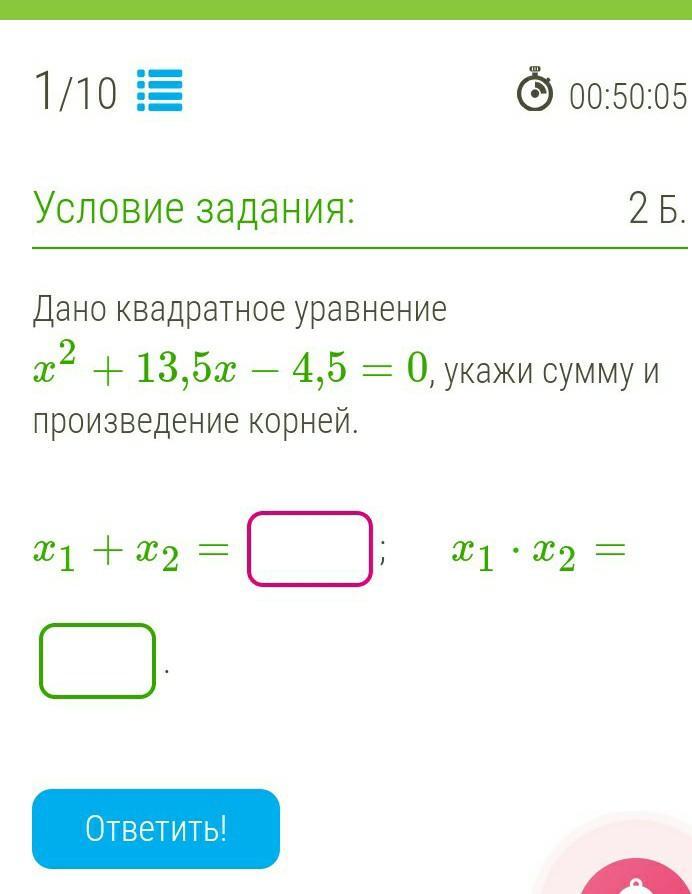
Task: Tap the product of roots input box
Action: coord(97,660)
